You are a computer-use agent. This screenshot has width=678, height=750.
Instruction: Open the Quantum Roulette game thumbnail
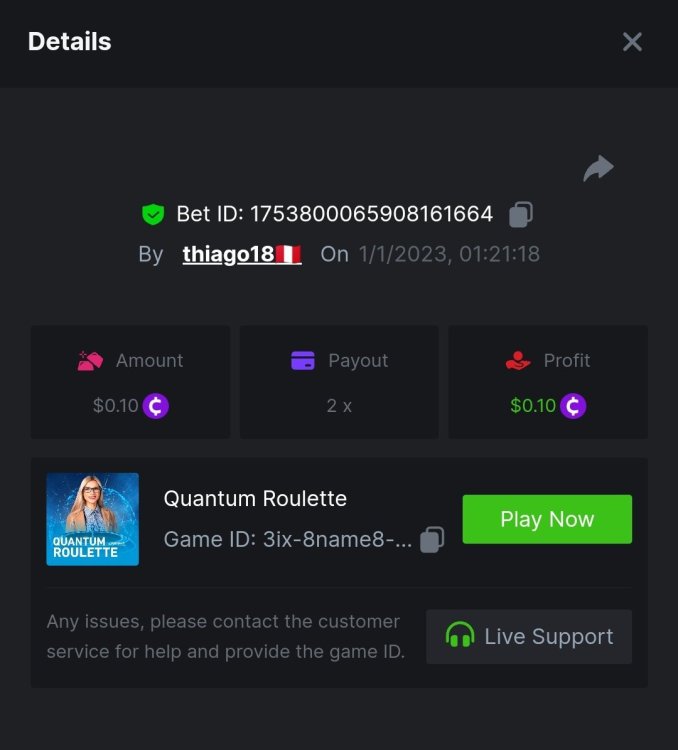coord(93,519)
